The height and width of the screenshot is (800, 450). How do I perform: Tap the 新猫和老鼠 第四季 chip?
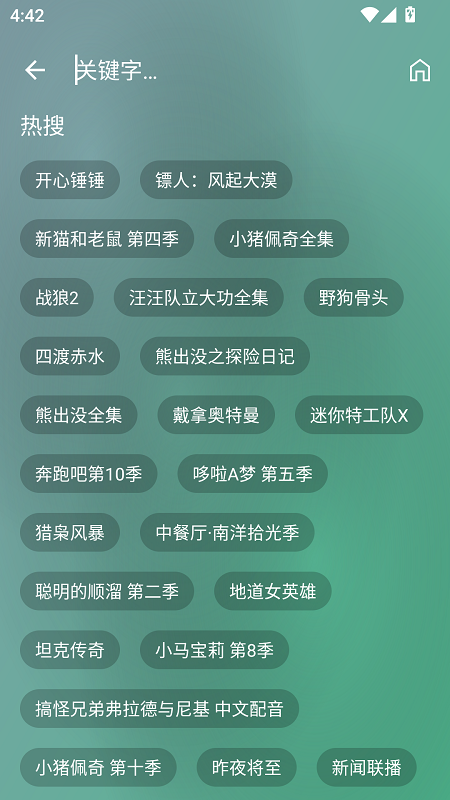pos(107,239)
